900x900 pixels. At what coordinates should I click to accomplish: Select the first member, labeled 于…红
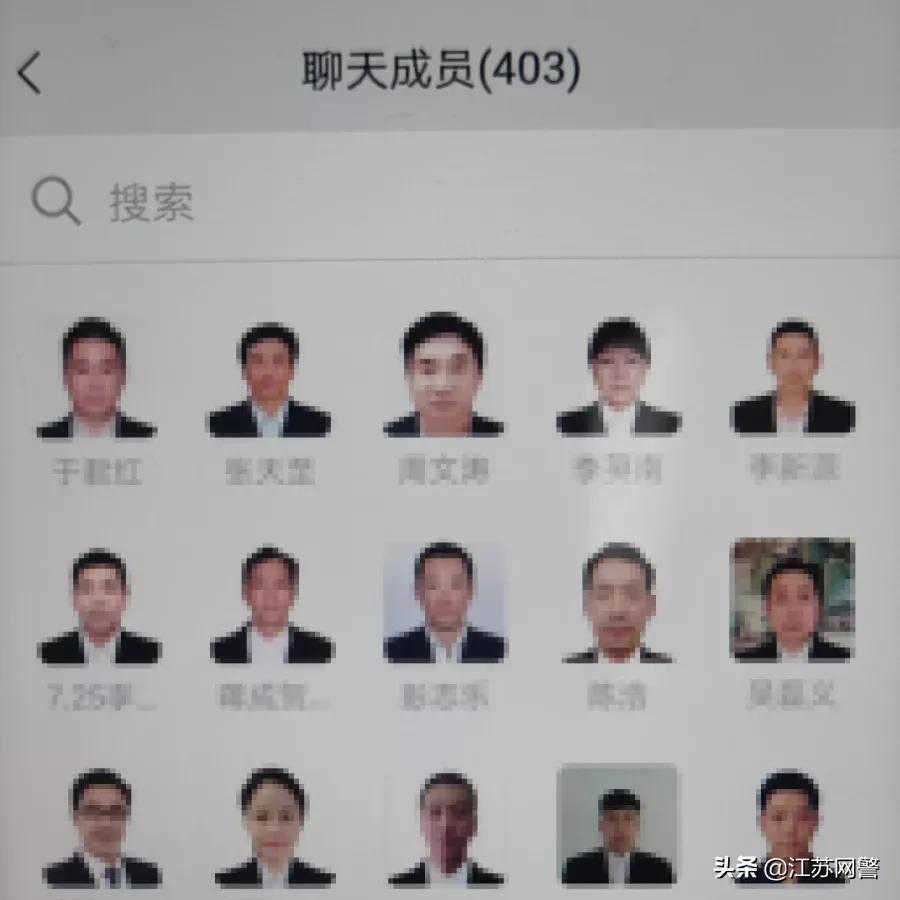[96, 381]
